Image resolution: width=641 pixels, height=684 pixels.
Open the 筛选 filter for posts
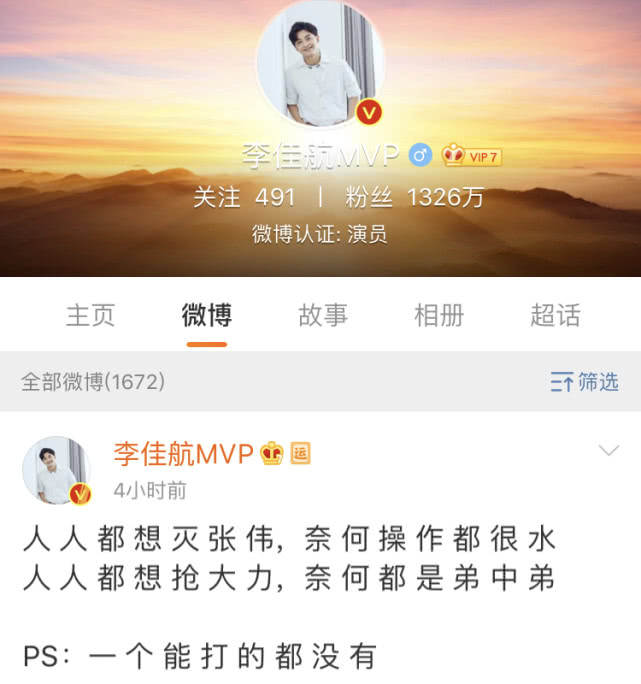(x=585, y=381)
